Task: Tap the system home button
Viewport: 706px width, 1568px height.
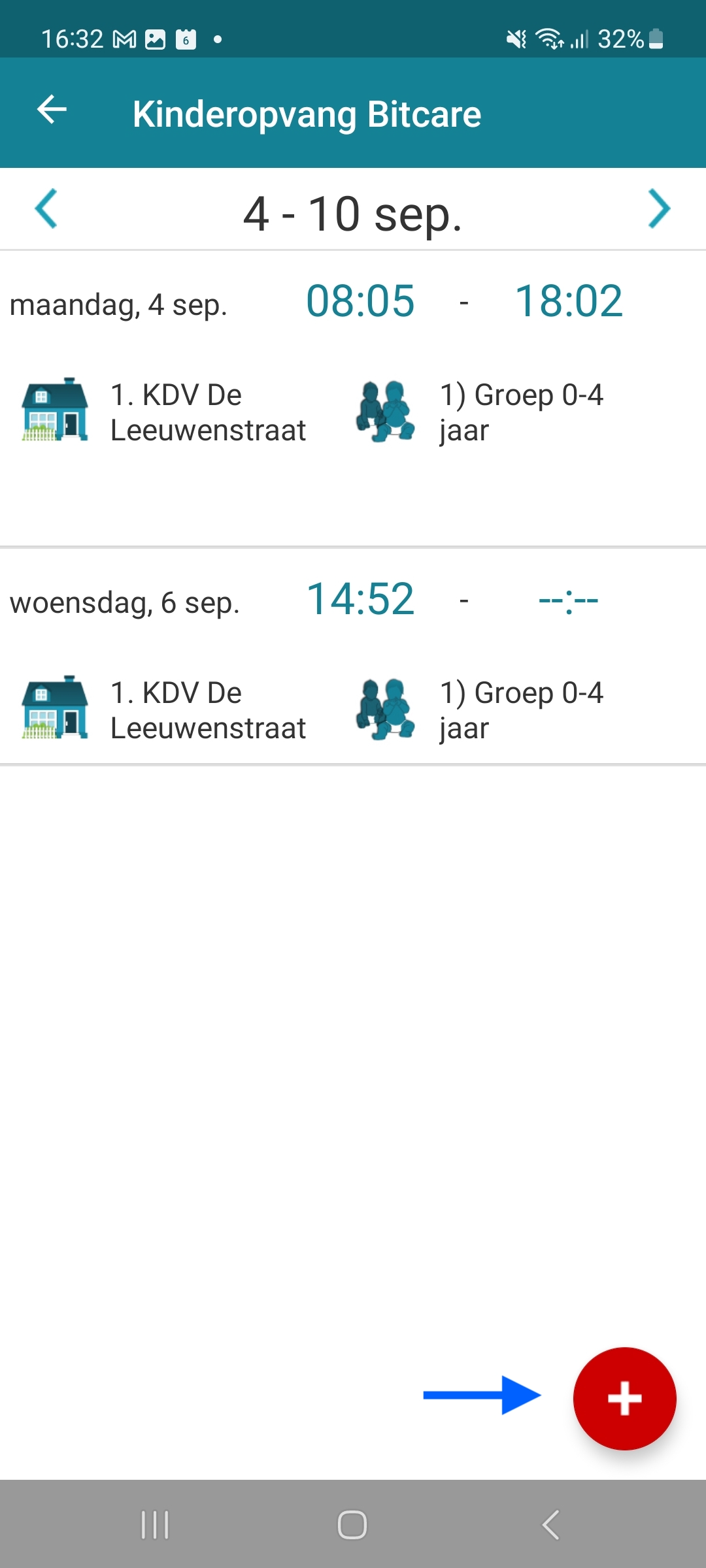Action: pyautogui.click(x=352, y=1525)
